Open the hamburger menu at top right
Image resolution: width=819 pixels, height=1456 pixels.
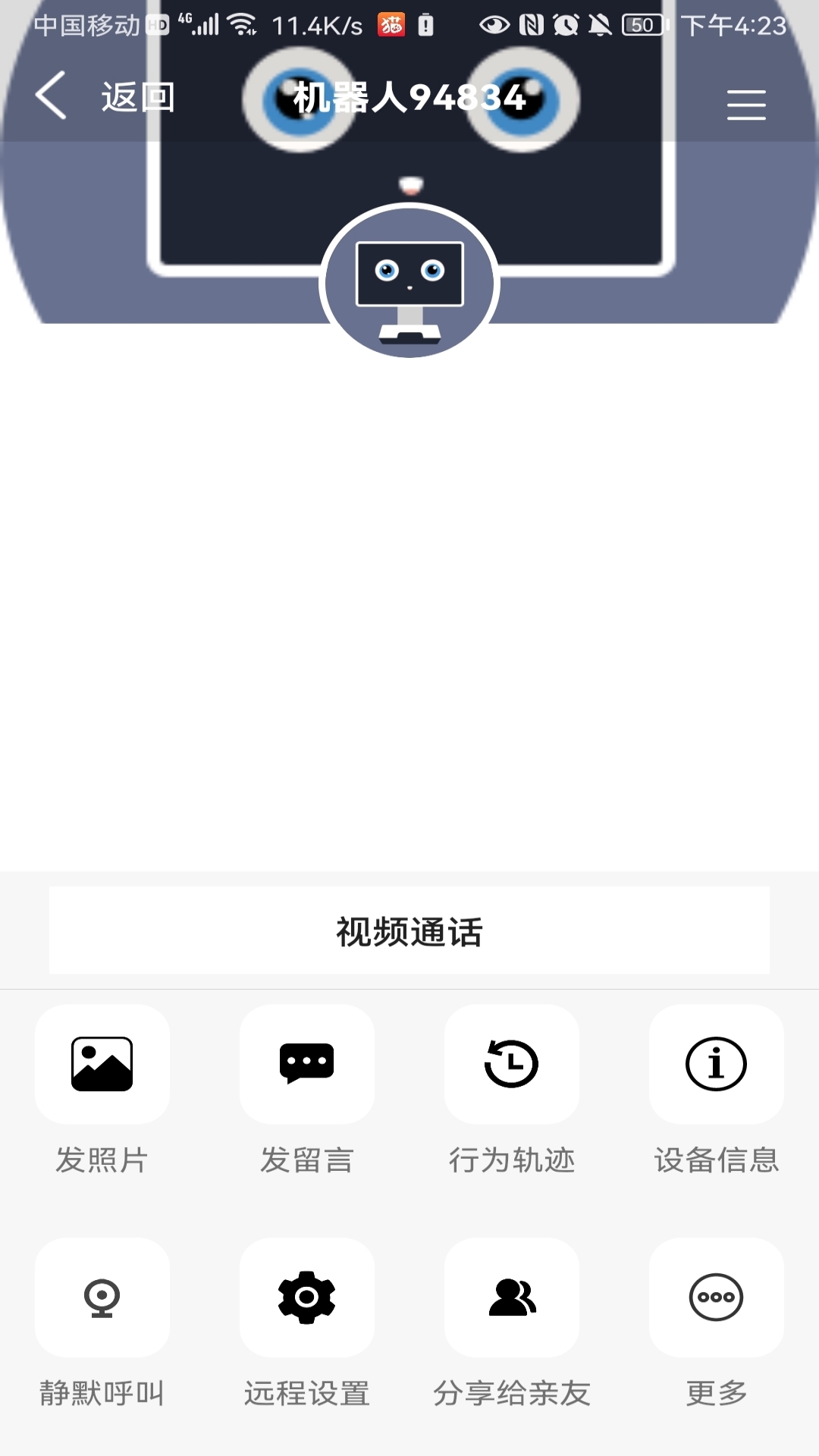pyautogui.click(x=746, y=105)
